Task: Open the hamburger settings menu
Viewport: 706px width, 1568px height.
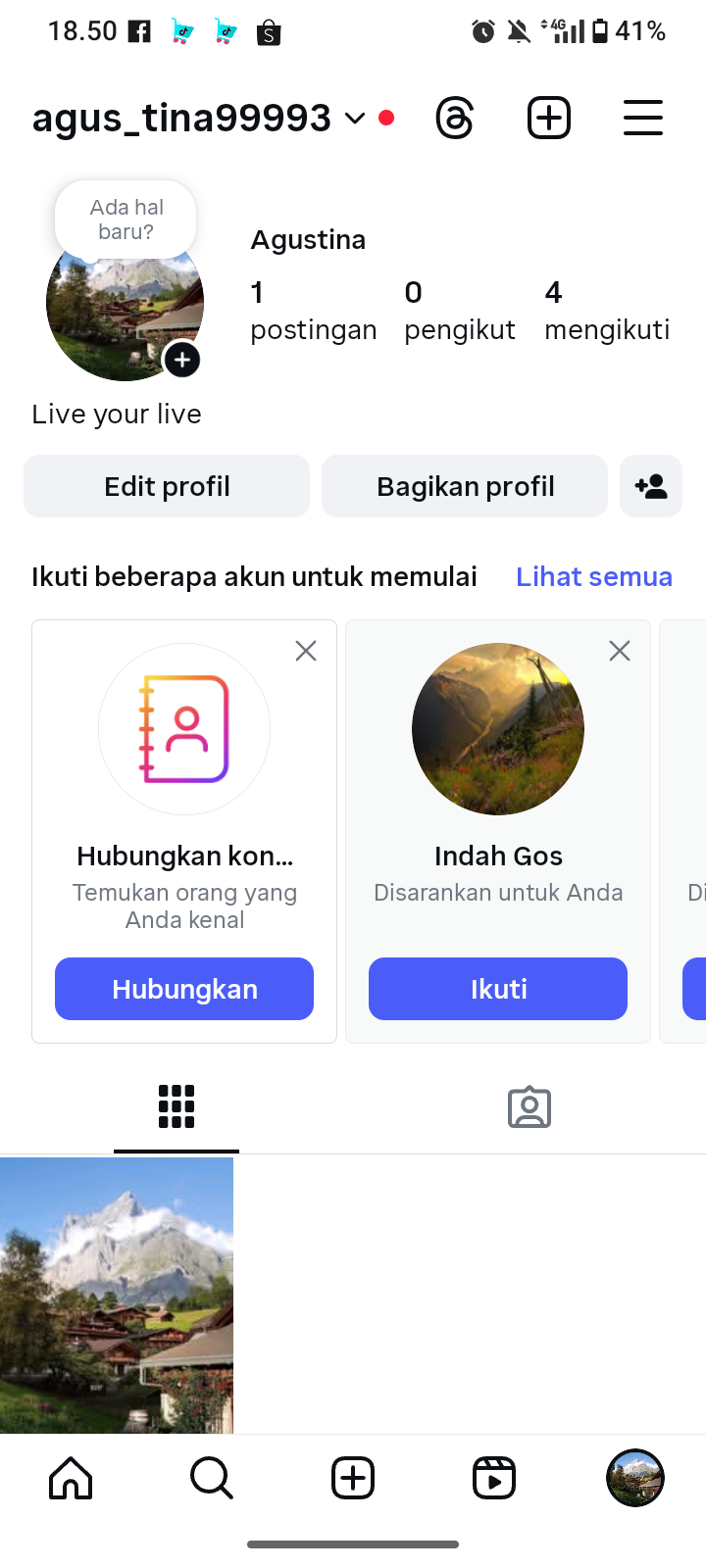Action: (x=643, y=119)
